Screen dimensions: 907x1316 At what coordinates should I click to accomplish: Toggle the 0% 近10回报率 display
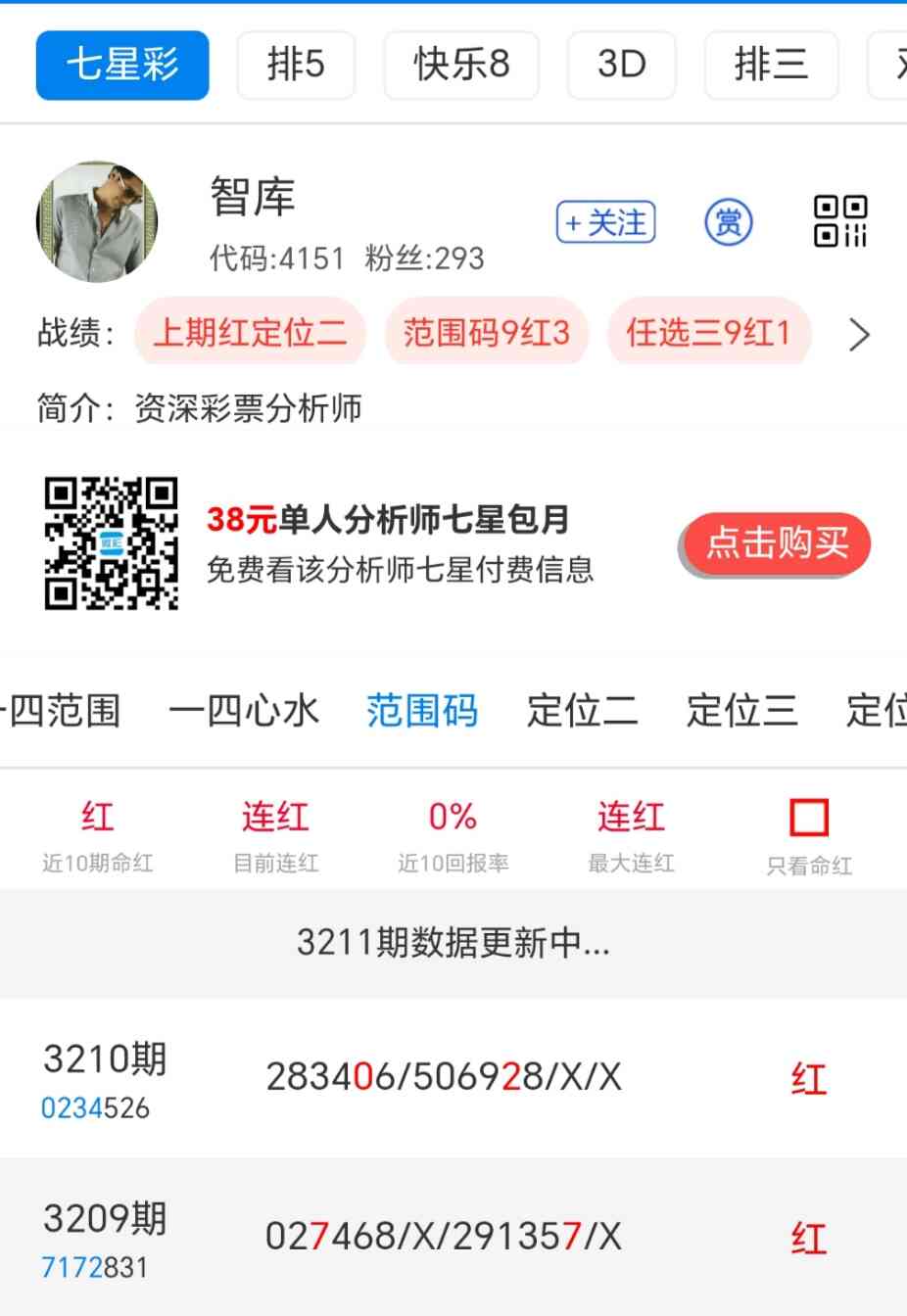pos(452,831)
